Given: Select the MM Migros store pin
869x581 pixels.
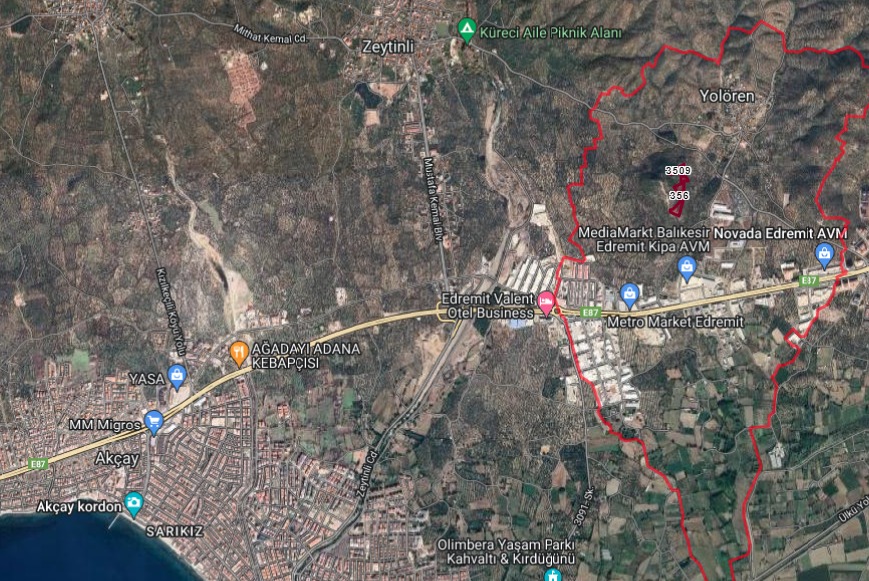Looking at the screenshot, I should tap(153, 422).
